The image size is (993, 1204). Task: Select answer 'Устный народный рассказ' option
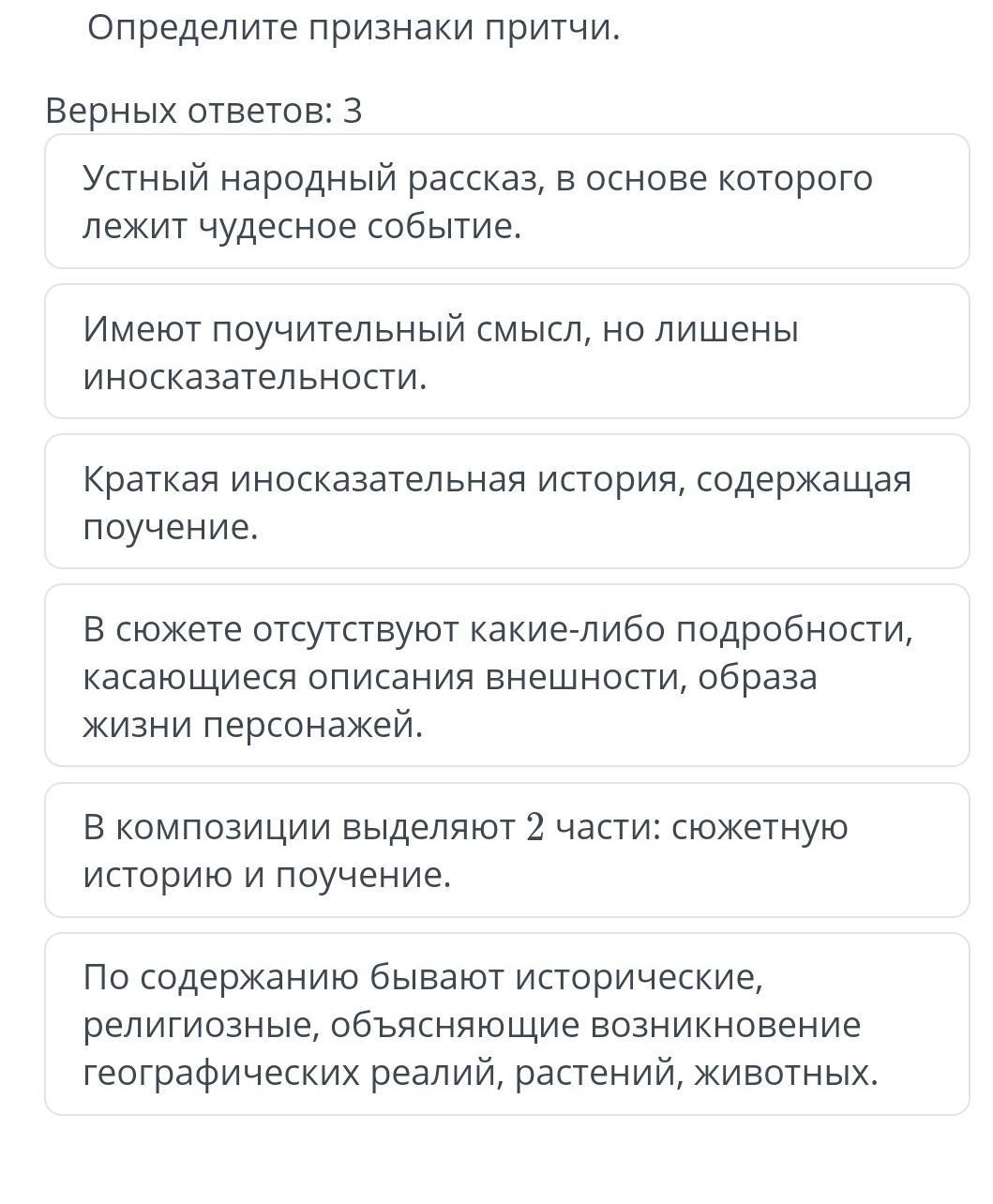coord(507,202)
